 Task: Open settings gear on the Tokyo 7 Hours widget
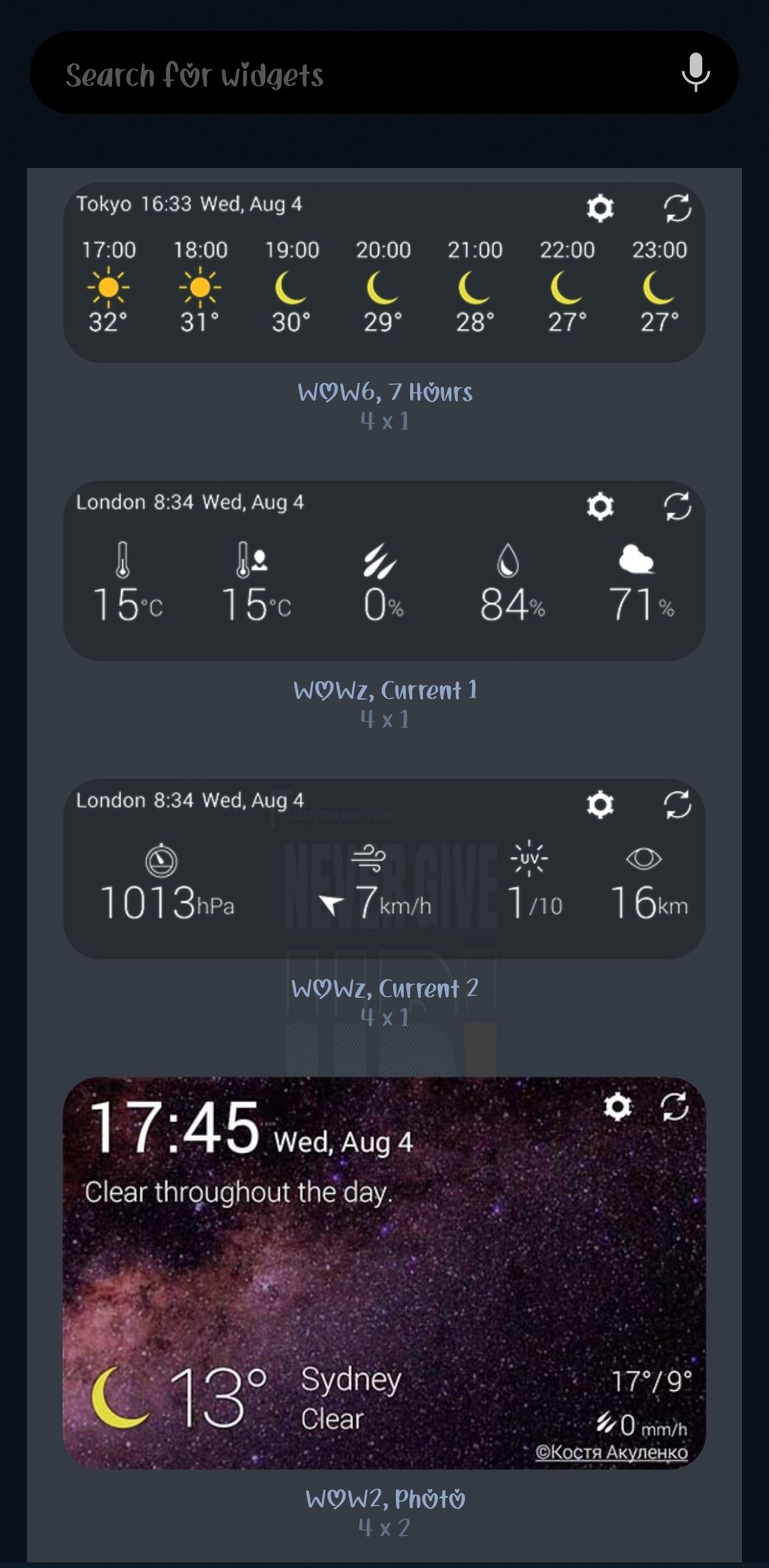(600, 209)
